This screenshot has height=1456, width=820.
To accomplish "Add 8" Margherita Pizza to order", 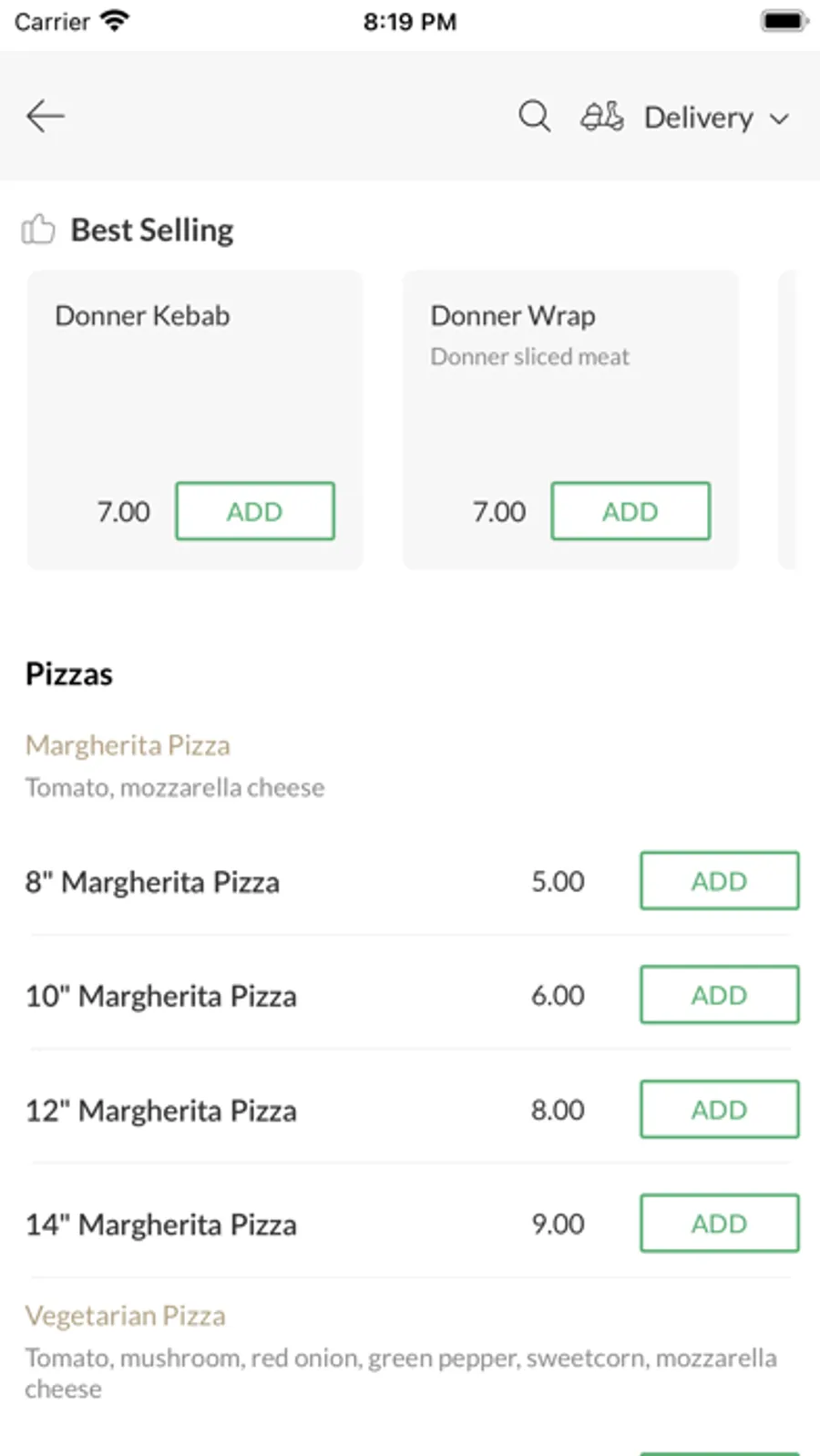I will pyautogui.click(x=719, y=881).
